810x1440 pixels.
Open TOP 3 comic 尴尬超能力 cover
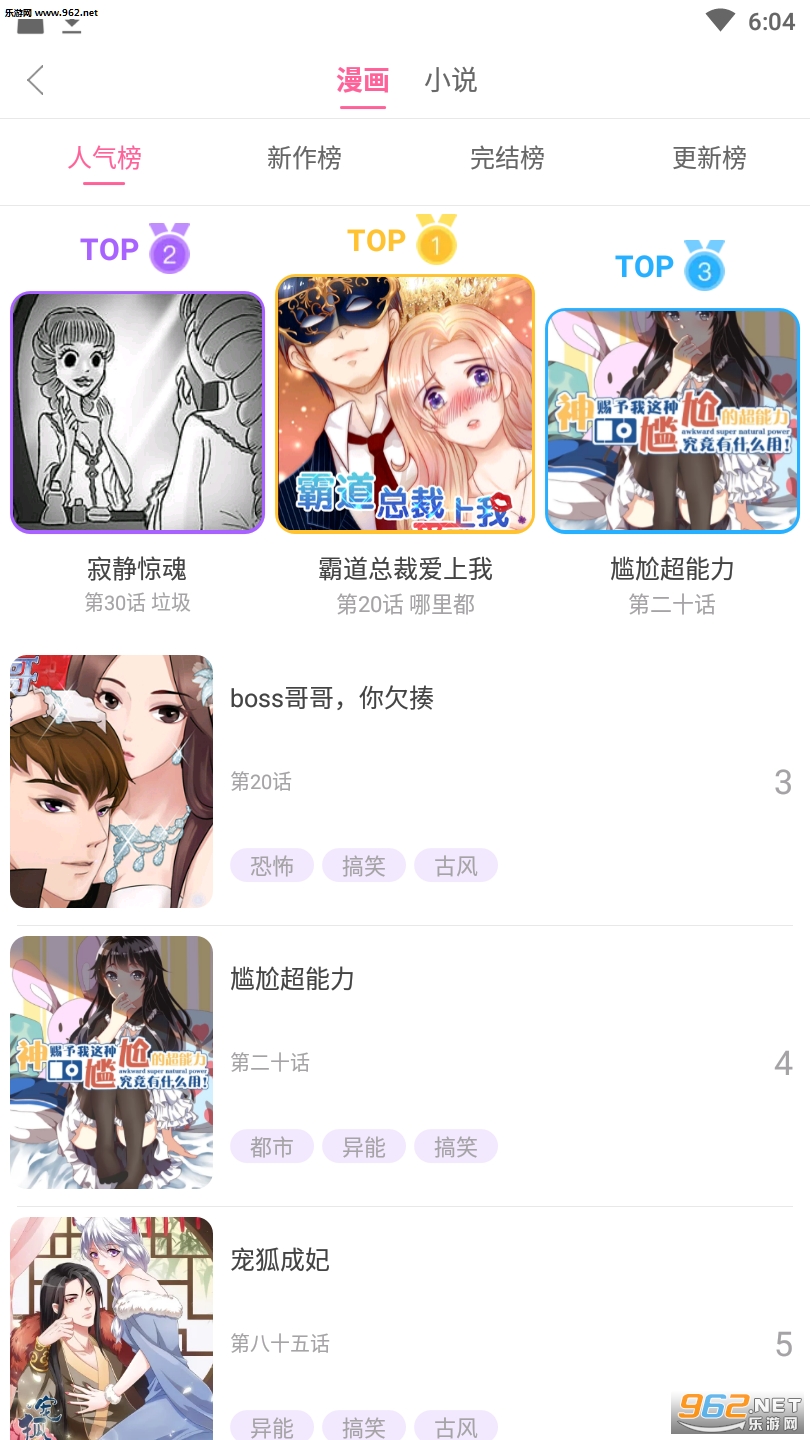672,420
